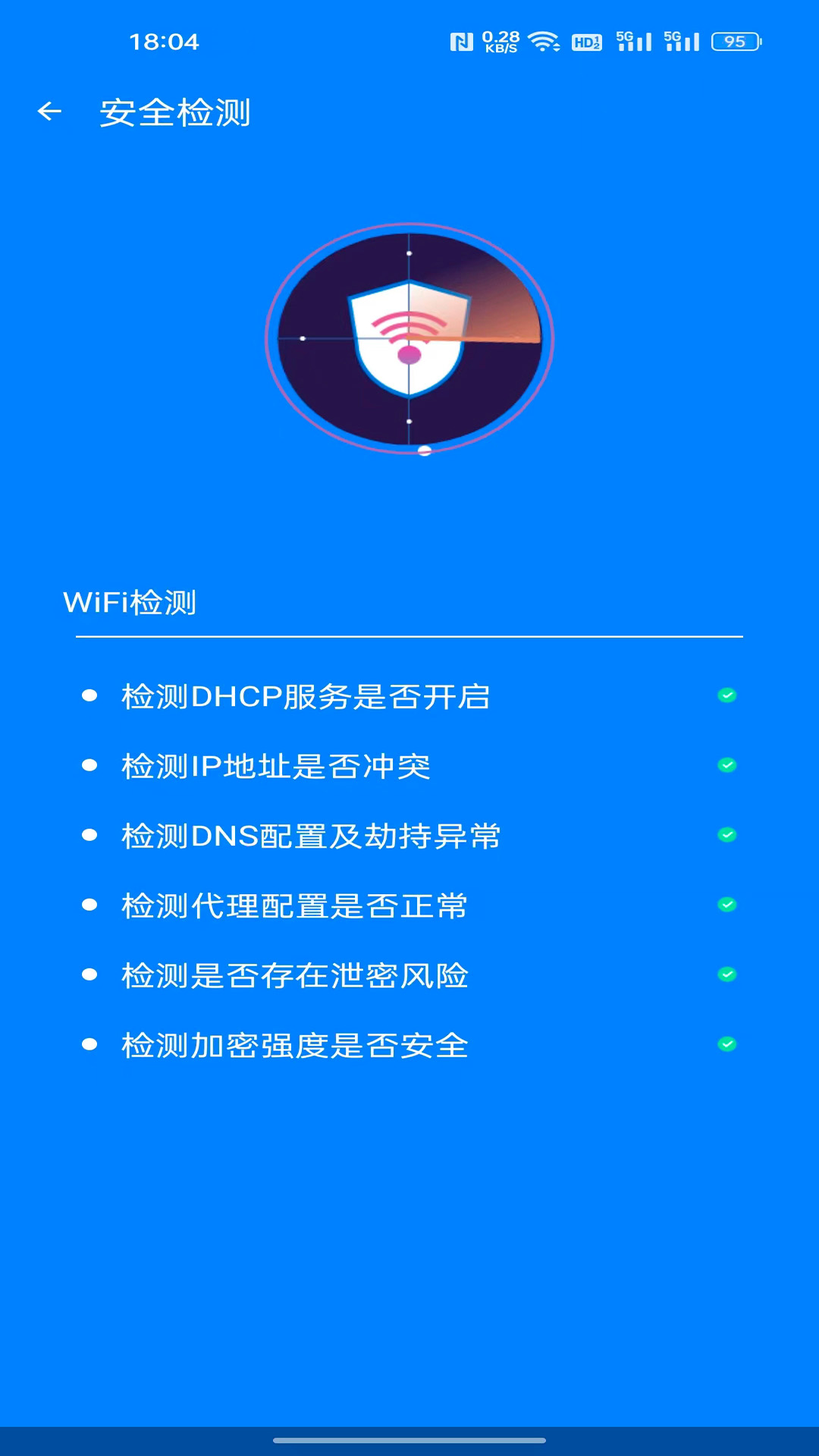
Task: Tap the 检测DHCP服务是否开启 row
Action: tap(305, 695)
